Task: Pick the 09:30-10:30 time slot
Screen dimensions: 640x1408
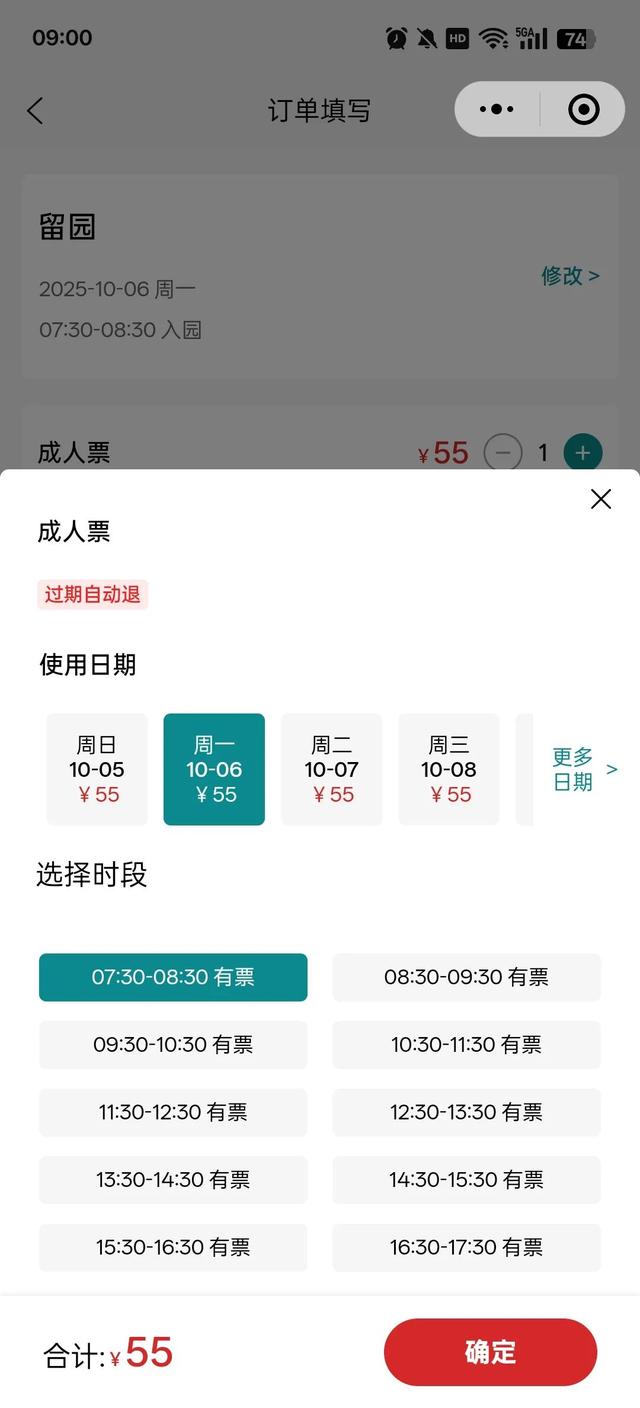Action: point(173,1045)
